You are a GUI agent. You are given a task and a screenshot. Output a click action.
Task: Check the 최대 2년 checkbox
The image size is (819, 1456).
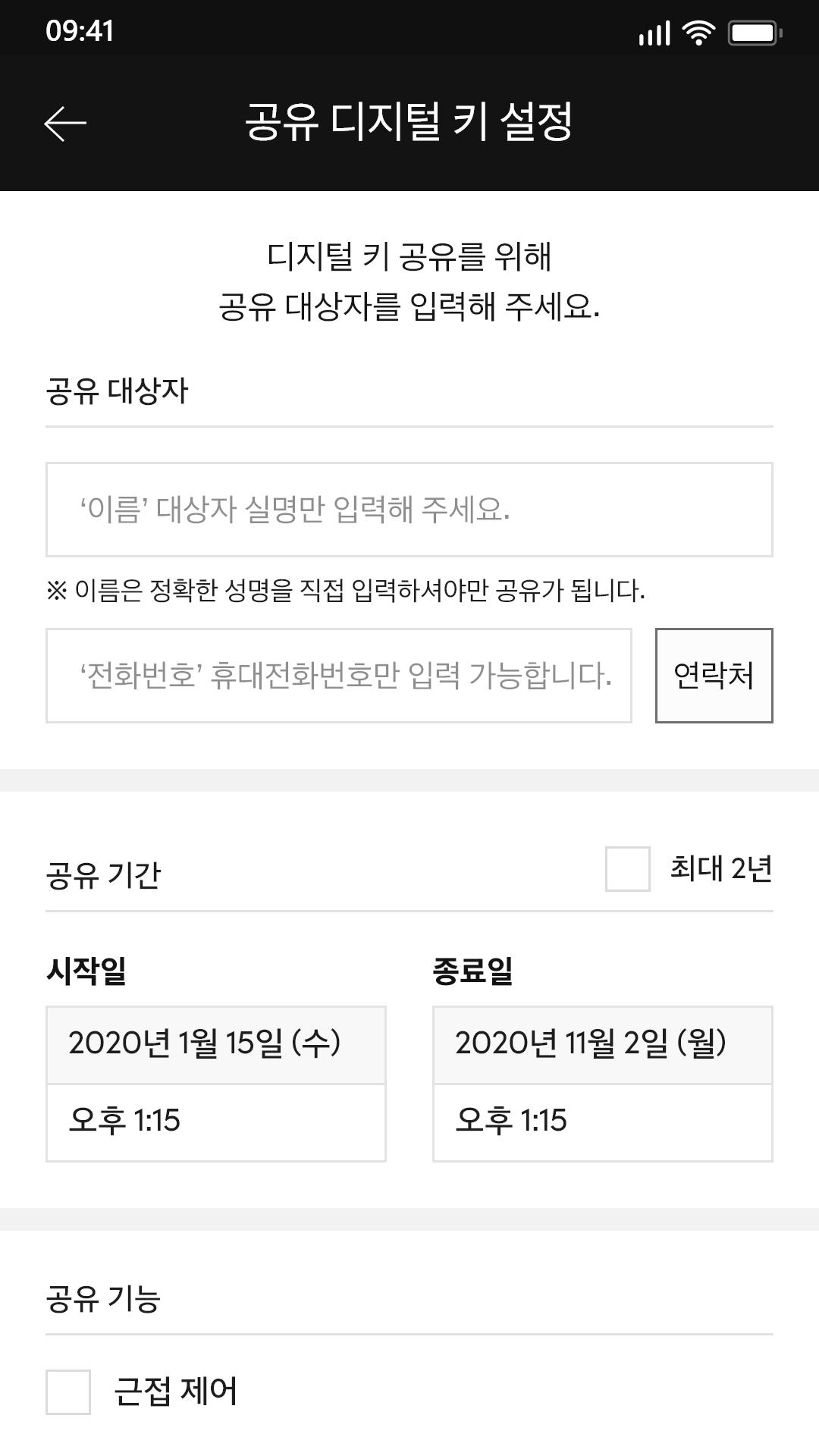pos(628,869)
